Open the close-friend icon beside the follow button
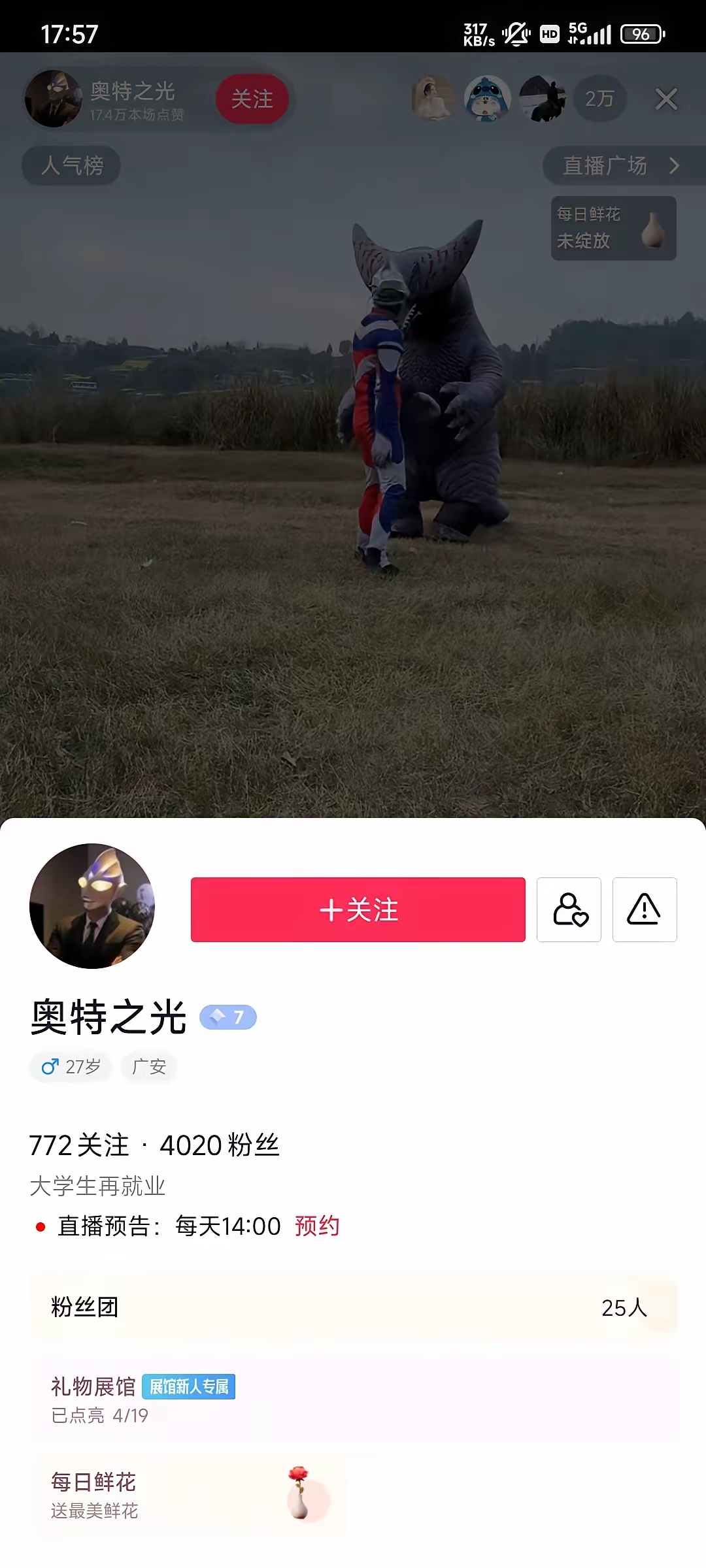 tap(569, 909)
